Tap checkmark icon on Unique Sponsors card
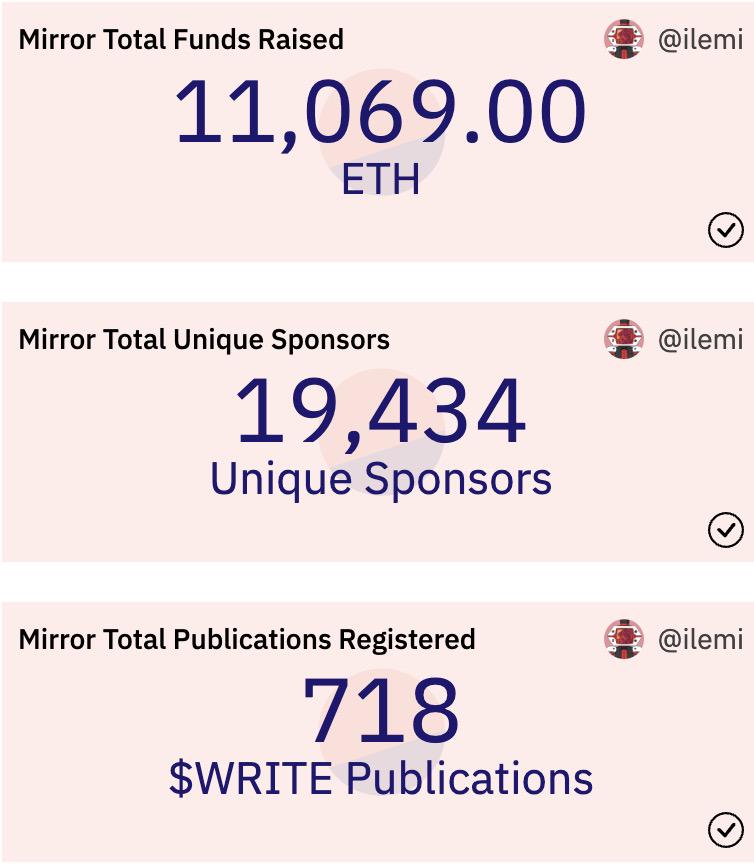The width and height of the screenshot is (754, 864). 725,530
